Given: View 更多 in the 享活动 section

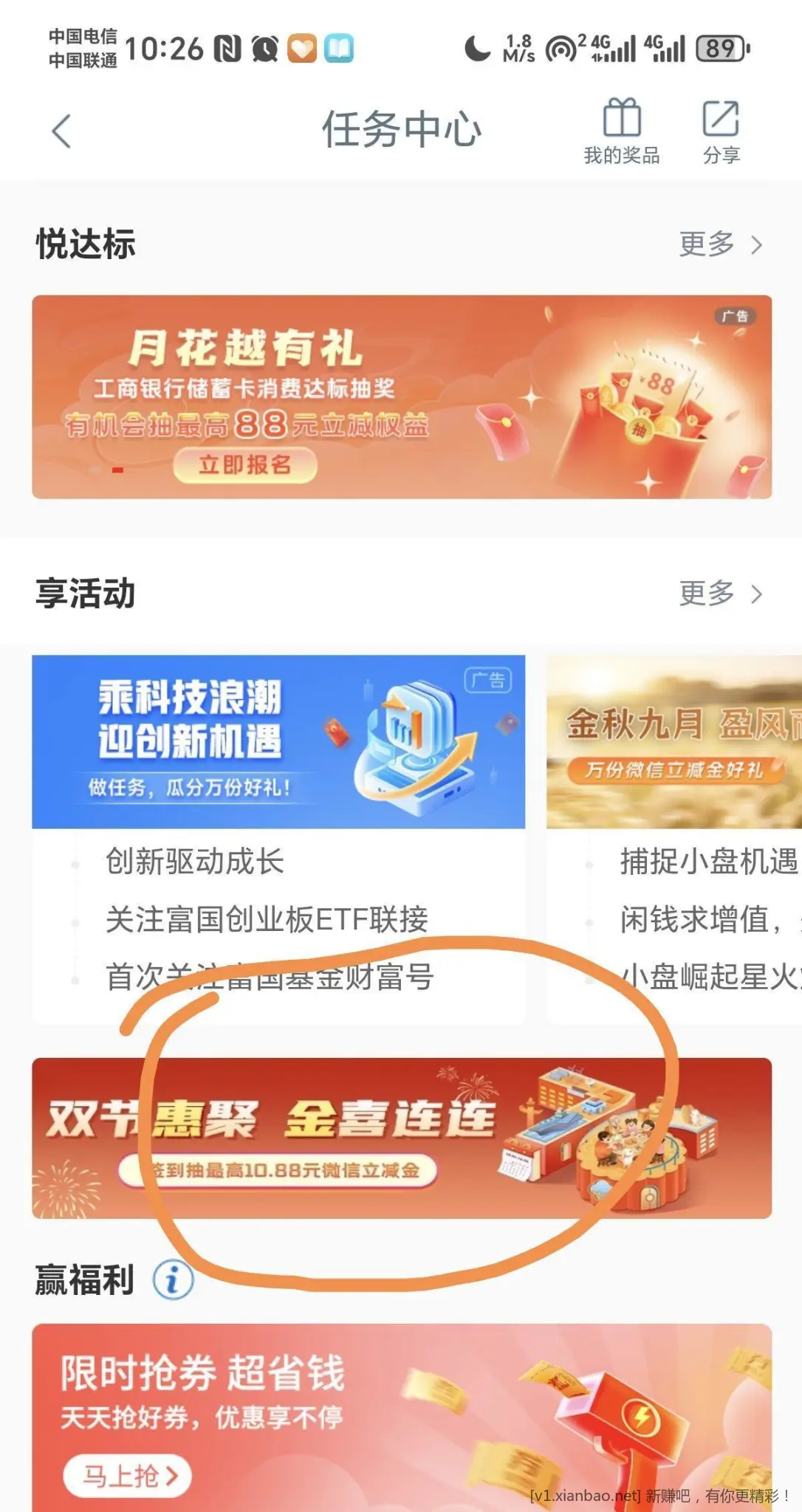Looking at the screenshot, I should (720, 594).
